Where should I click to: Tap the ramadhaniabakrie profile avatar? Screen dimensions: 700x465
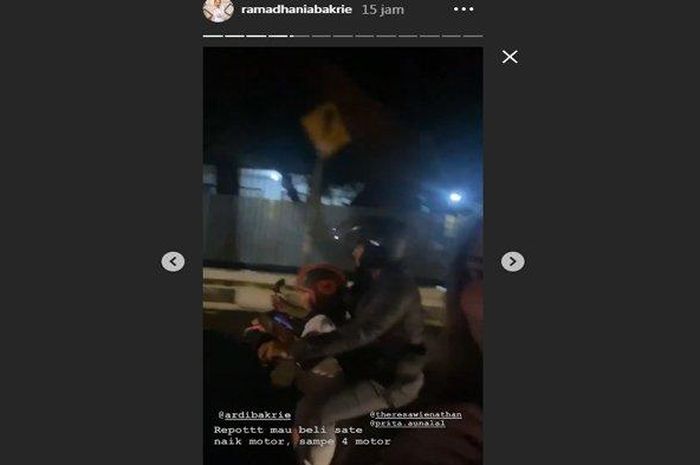pyautogui.click(x=217, y=9)
